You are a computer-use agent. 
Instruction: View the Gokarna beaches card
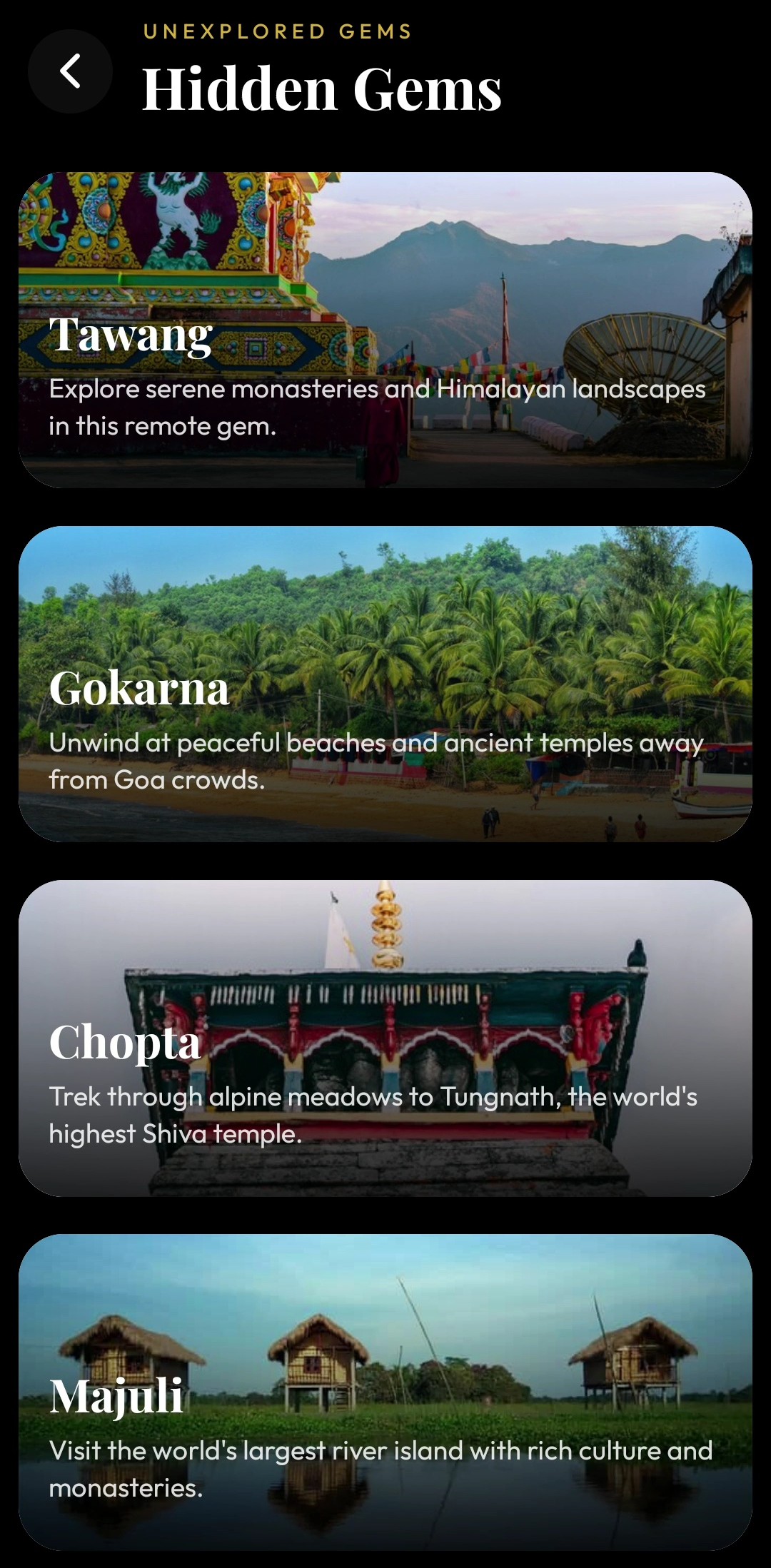(x=385, y=684)
